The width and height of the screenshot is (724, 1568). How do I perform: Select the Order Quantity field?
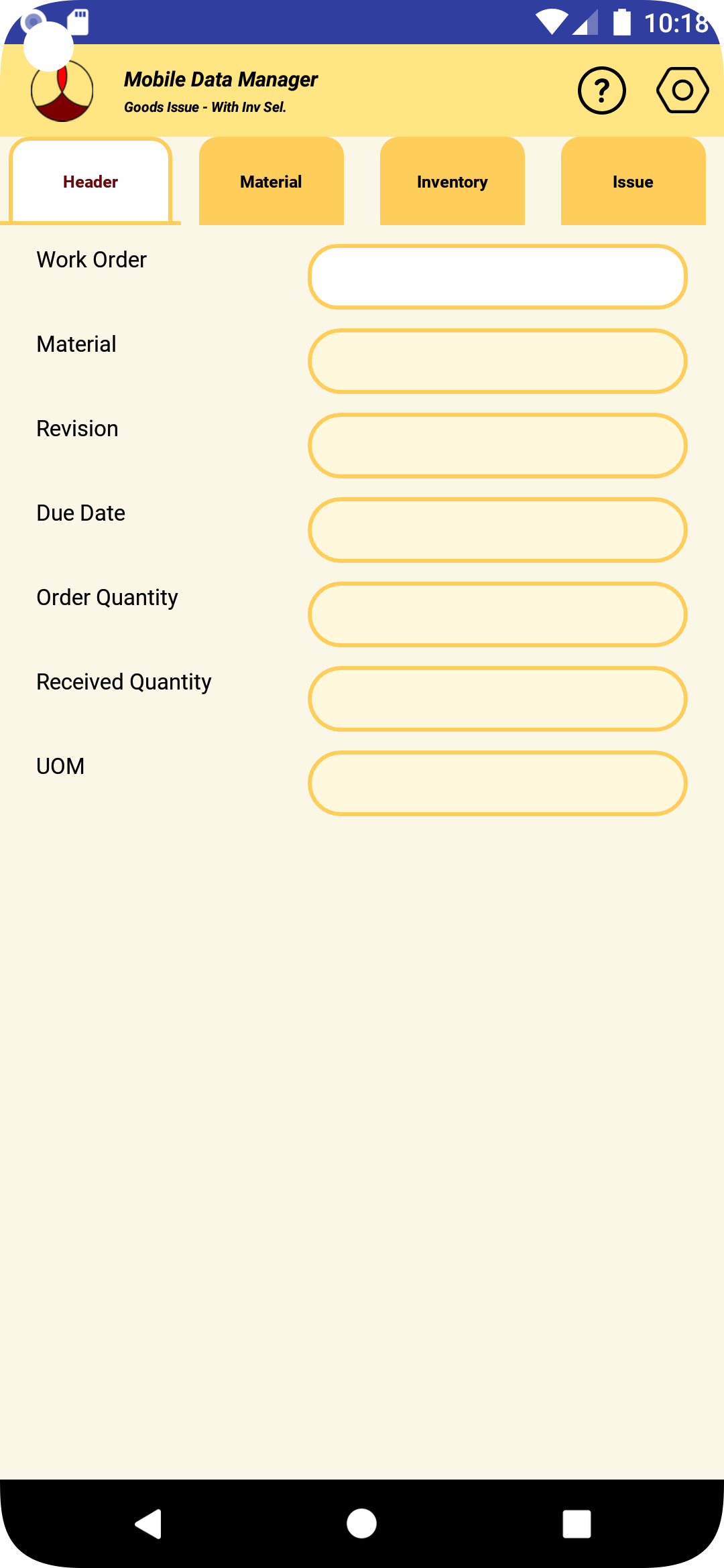[497, 614]
